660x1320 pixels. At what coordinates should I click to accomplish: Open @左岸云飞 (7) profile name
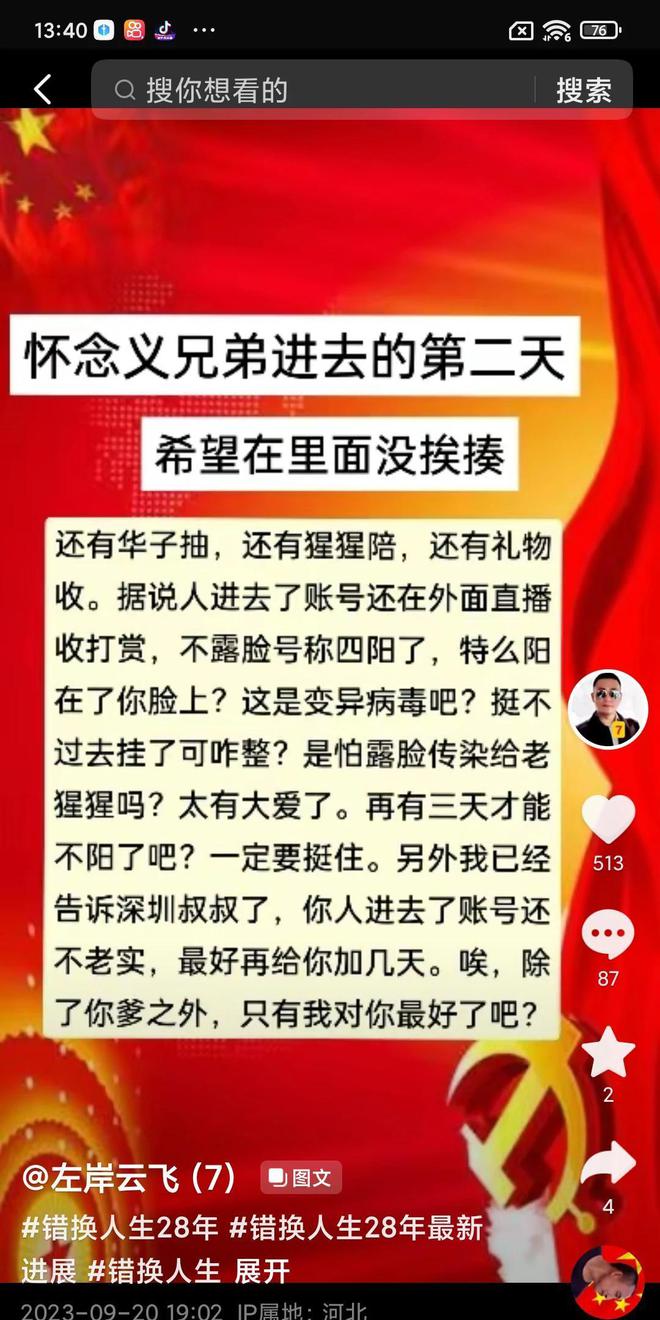click(128, 1177)
